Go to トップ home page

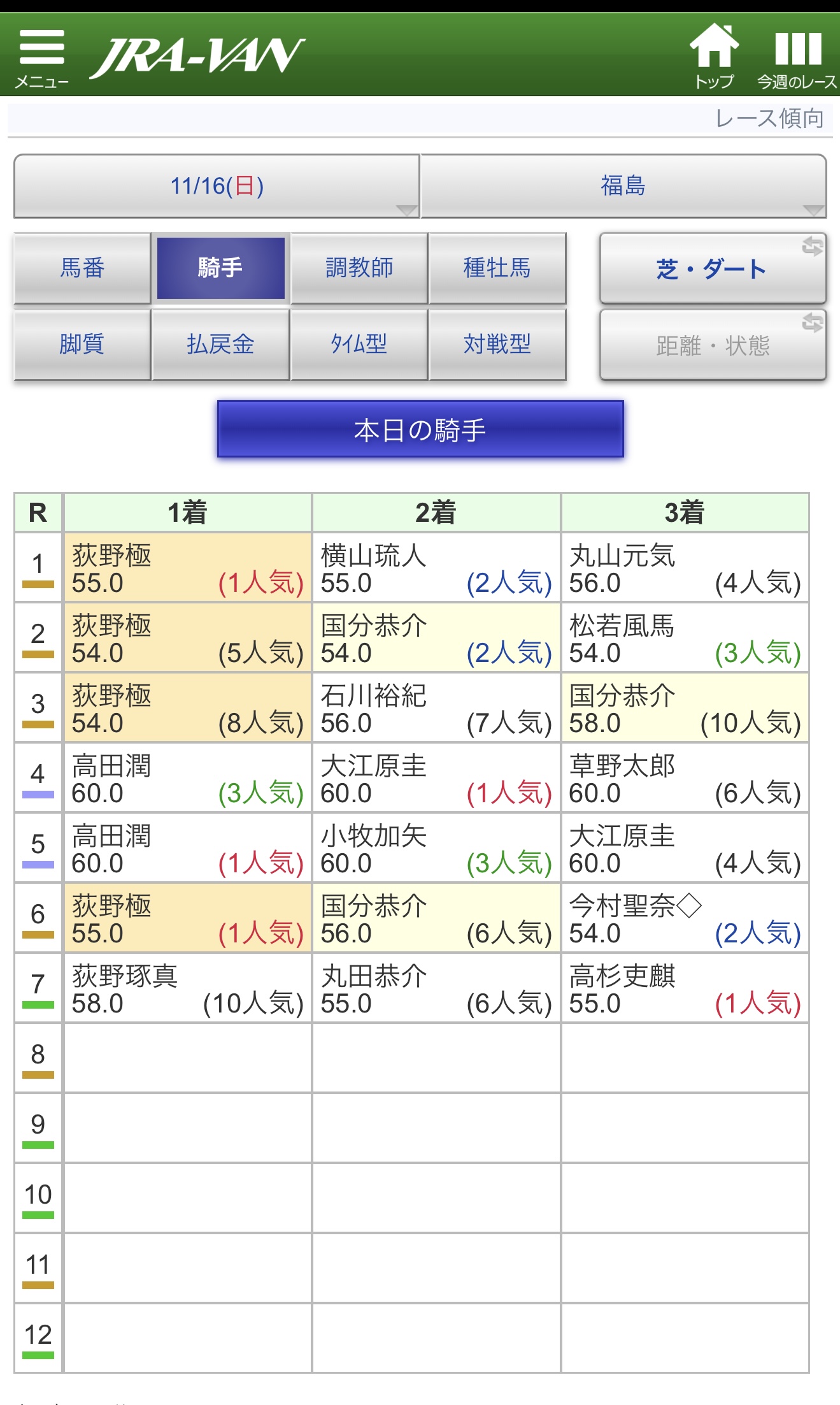[714, 56]
